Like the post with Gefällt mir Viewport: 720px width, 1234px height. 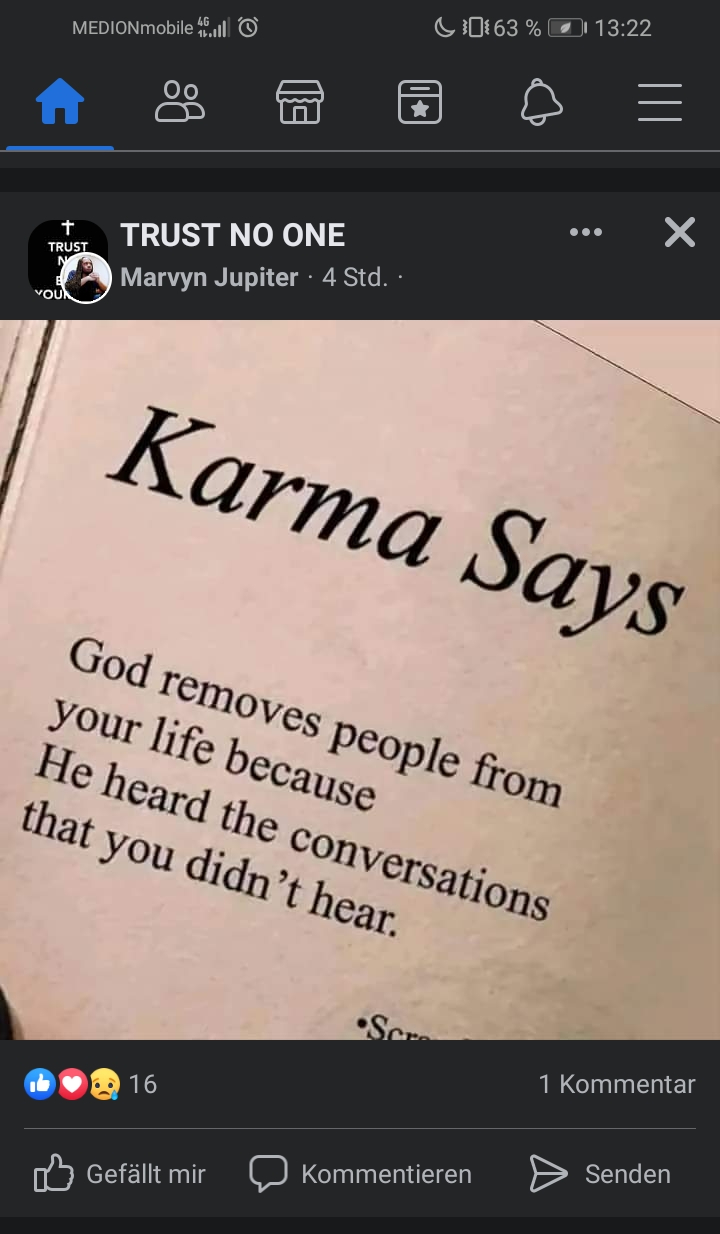pos(120,1174)
